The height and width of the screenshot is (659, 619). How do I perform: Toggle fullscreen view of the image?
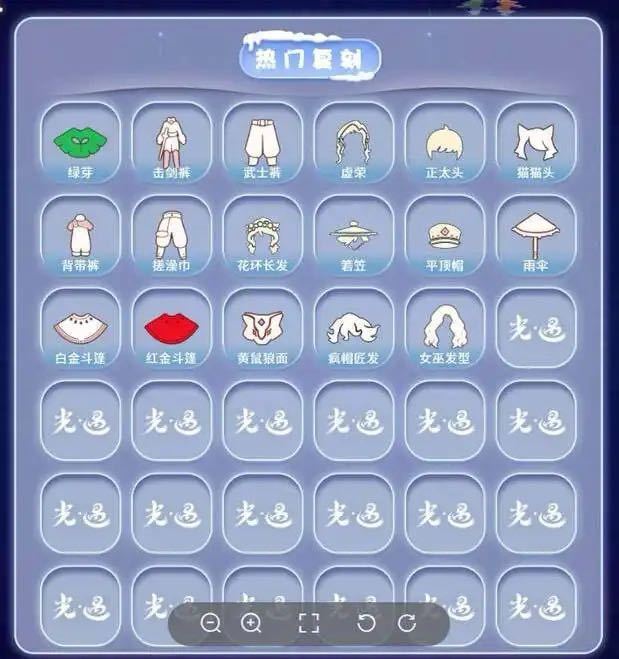tap(309, 623)
